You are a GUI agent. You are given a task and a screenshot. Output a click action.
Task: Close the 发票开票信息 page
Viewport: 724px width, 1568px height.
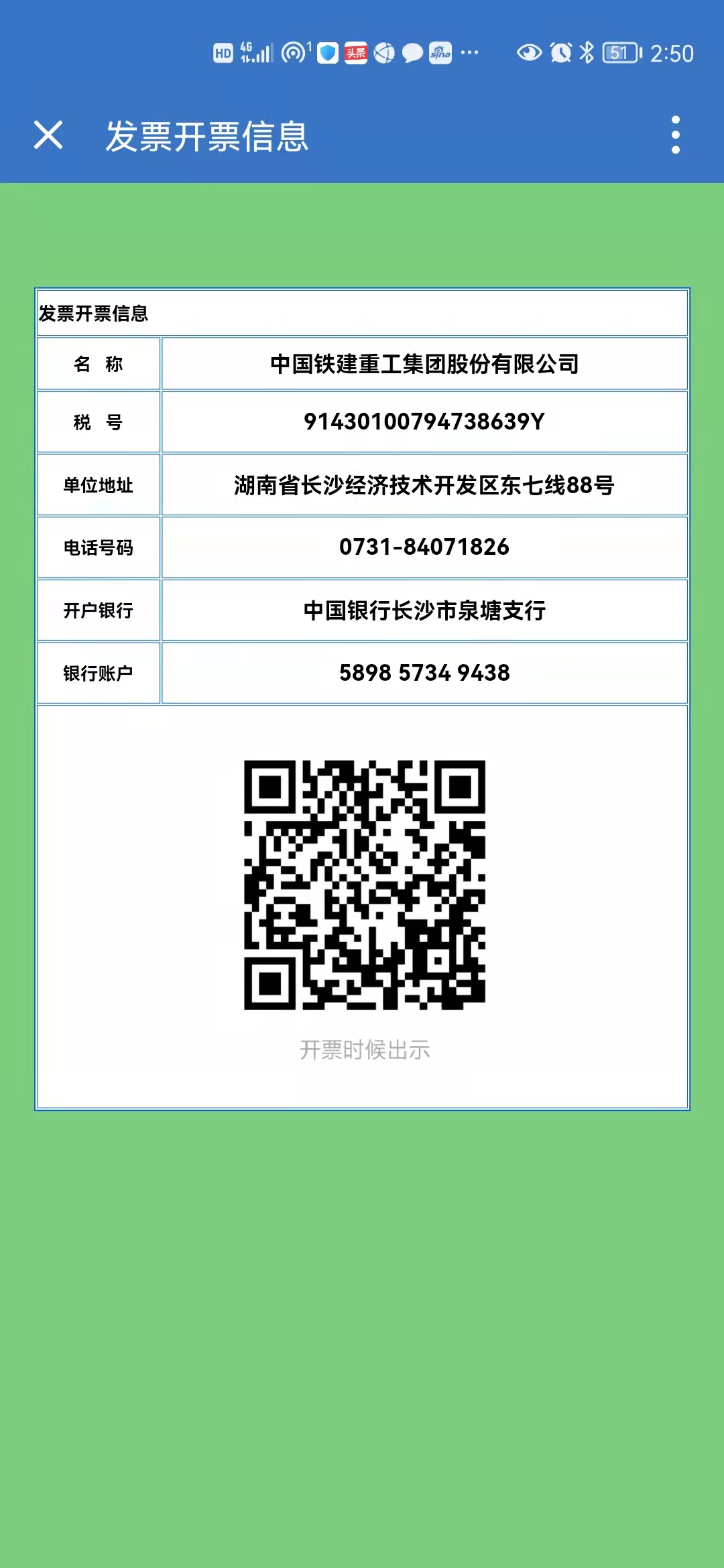coord(48,135)
